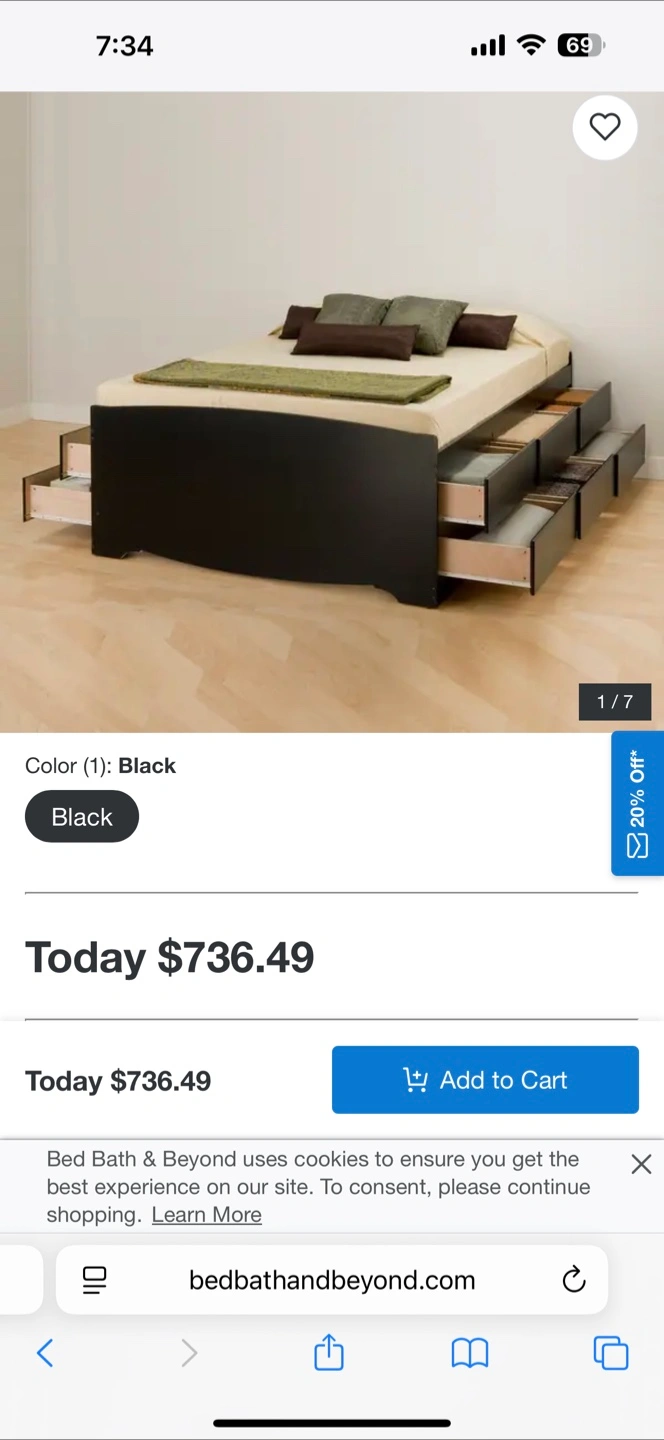Open the 20% Off side tab
The height and width of the screenshot is (1440, 664).
[x=637, y=803]
